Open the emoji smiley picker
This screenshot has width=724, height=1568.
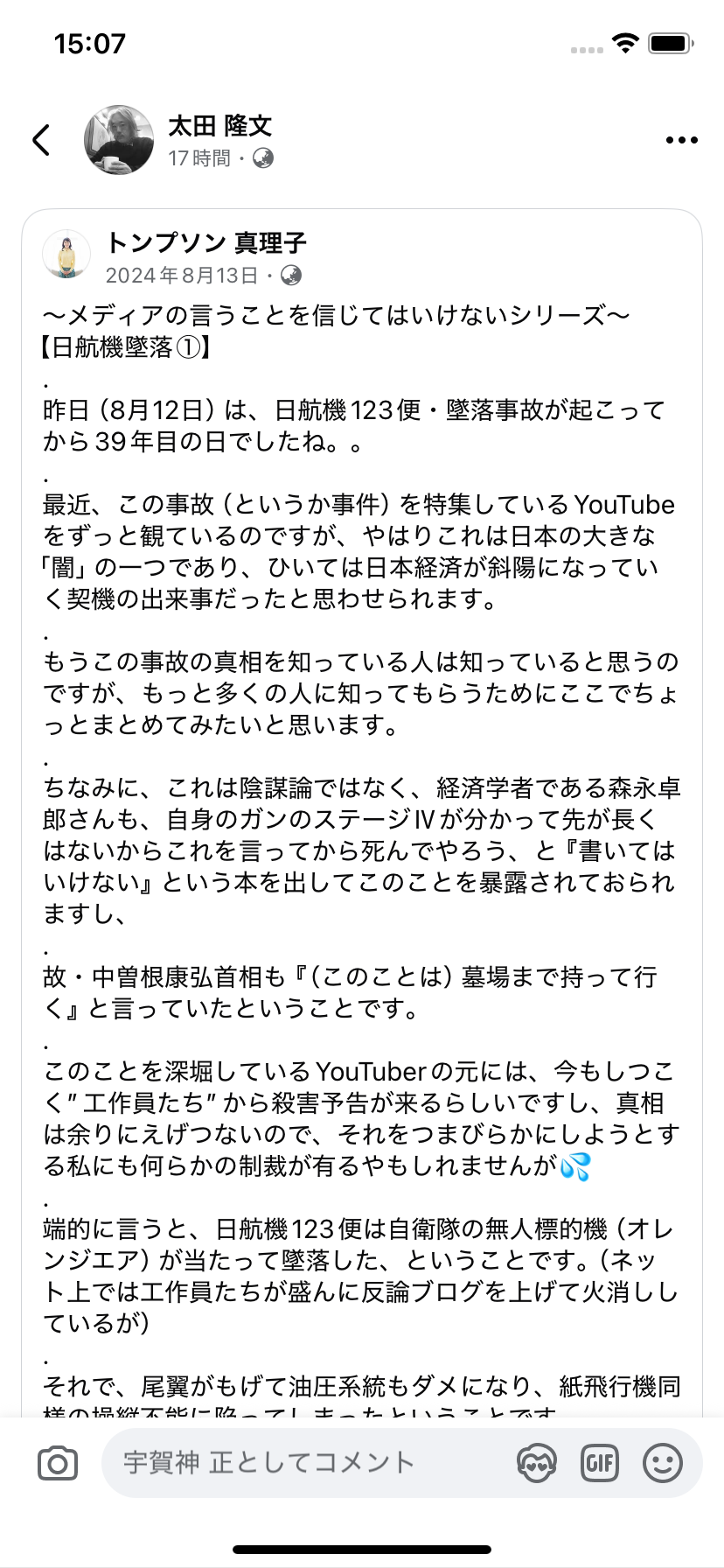(663, 1463)
